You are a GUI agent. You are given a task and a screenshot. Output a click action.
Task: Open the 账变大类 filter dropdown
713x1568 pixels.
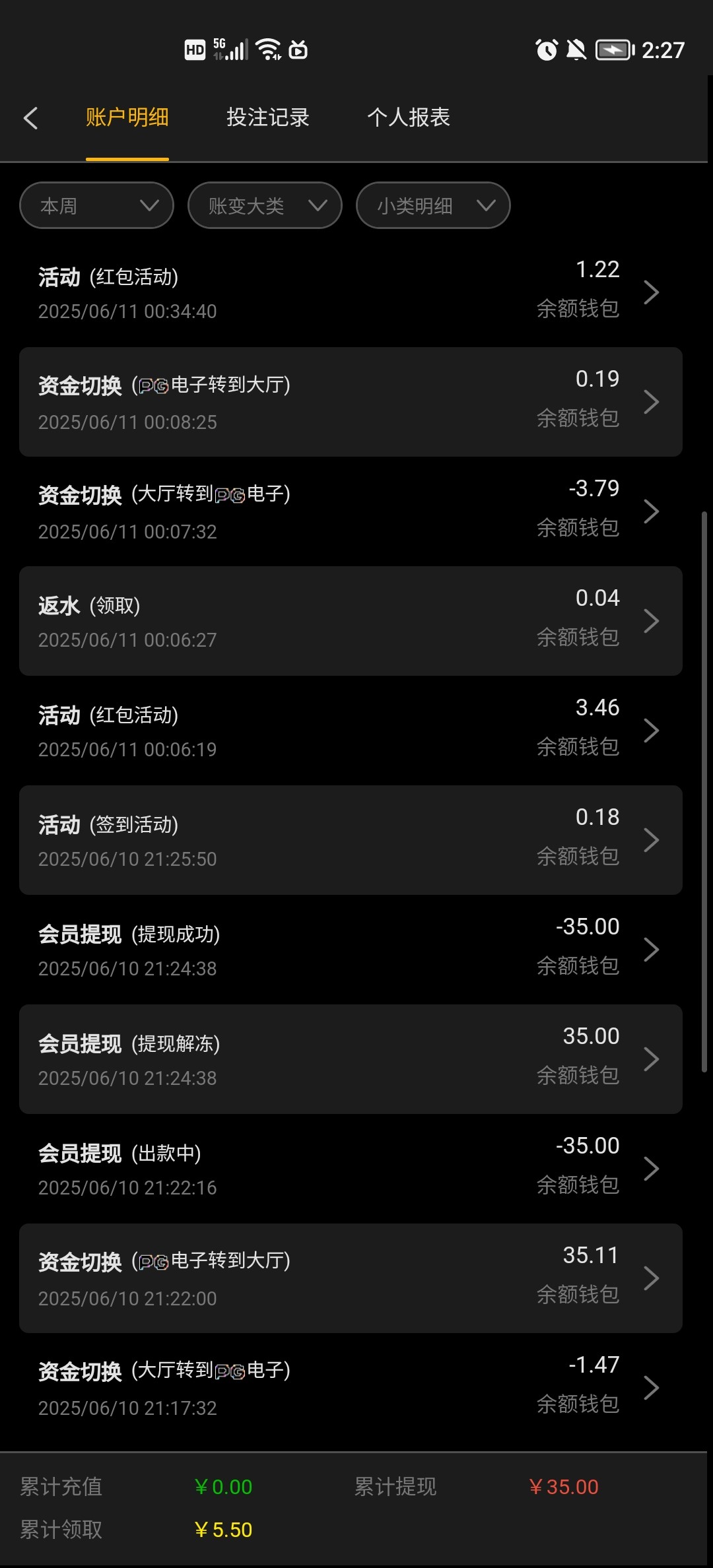point(265,206)
